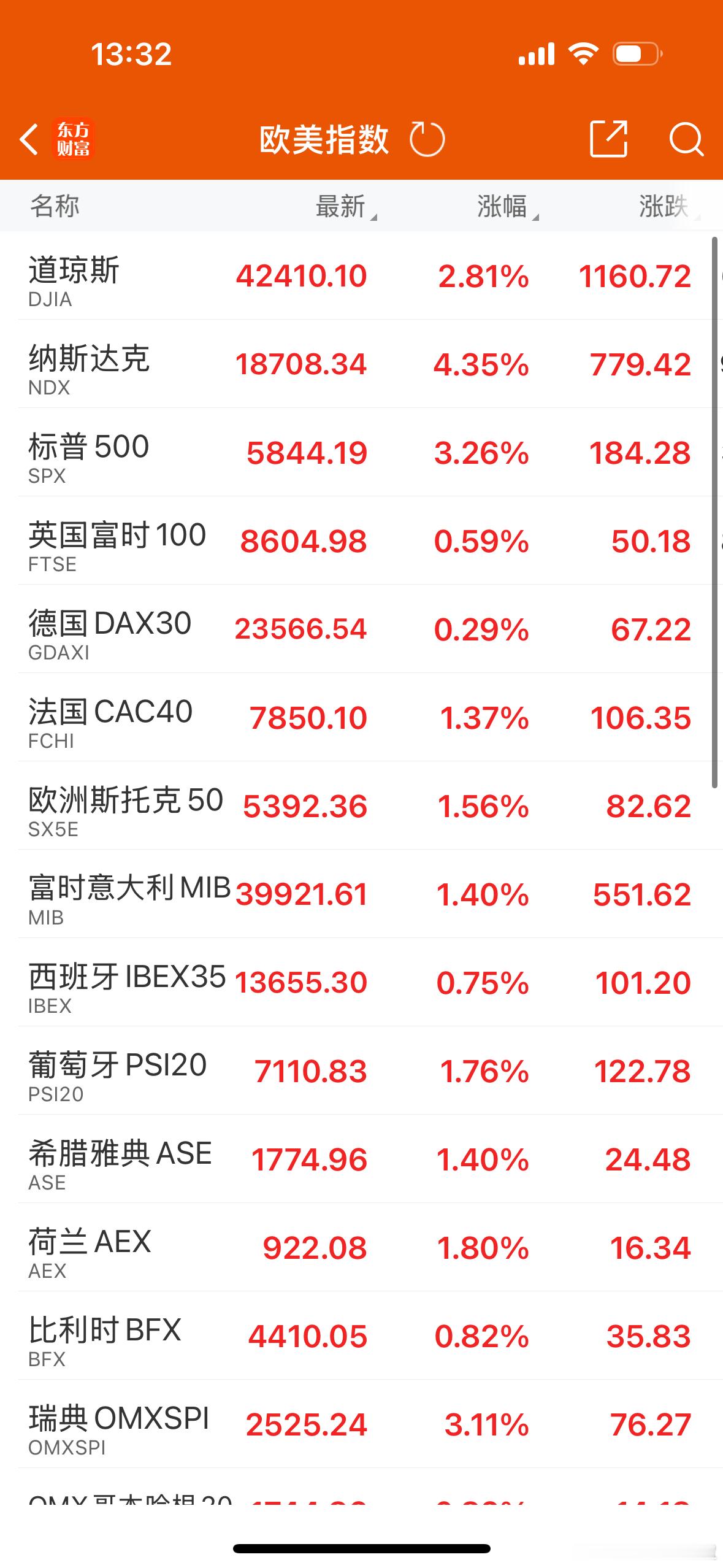
Task: View 法国CAC40 details
Action: click(x=361, y=717)
